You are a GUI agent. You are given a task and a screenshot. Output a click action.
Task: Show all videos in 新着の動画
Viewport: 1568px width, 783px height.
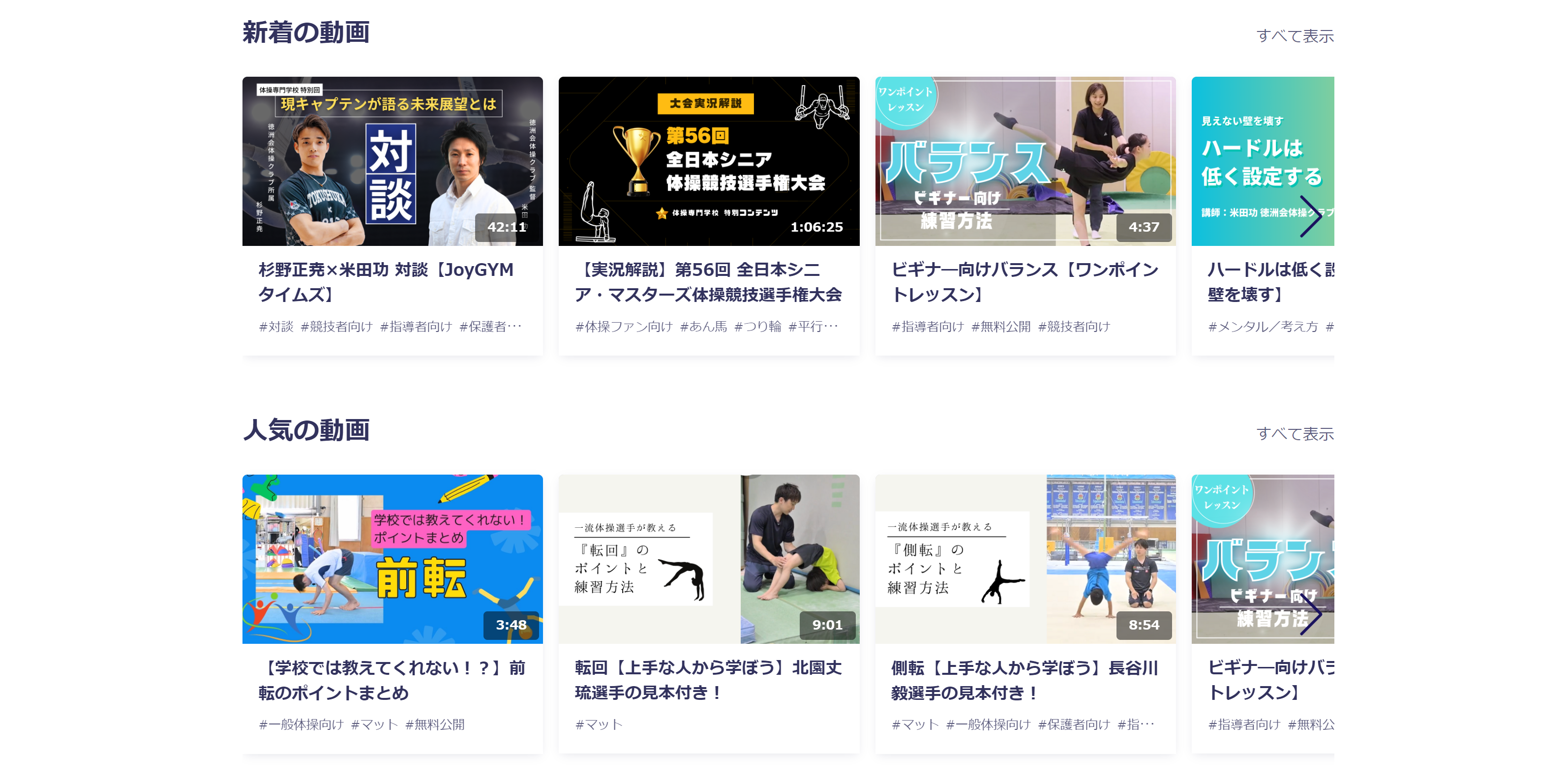tap(1294, 36)
